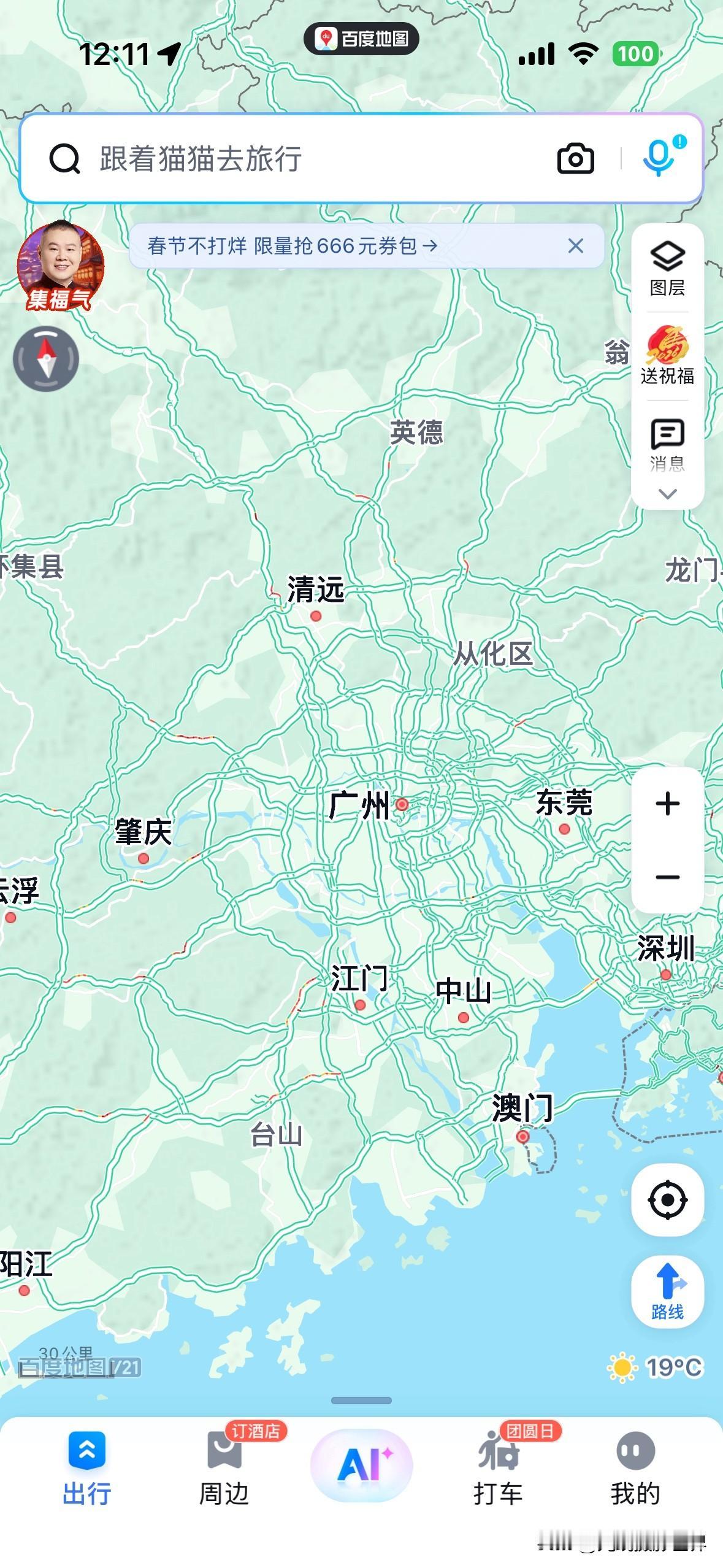The height and width of the screenshot is (1568, 723).
Task: Open the AI assistant tab
Action: pos(361,1465)
